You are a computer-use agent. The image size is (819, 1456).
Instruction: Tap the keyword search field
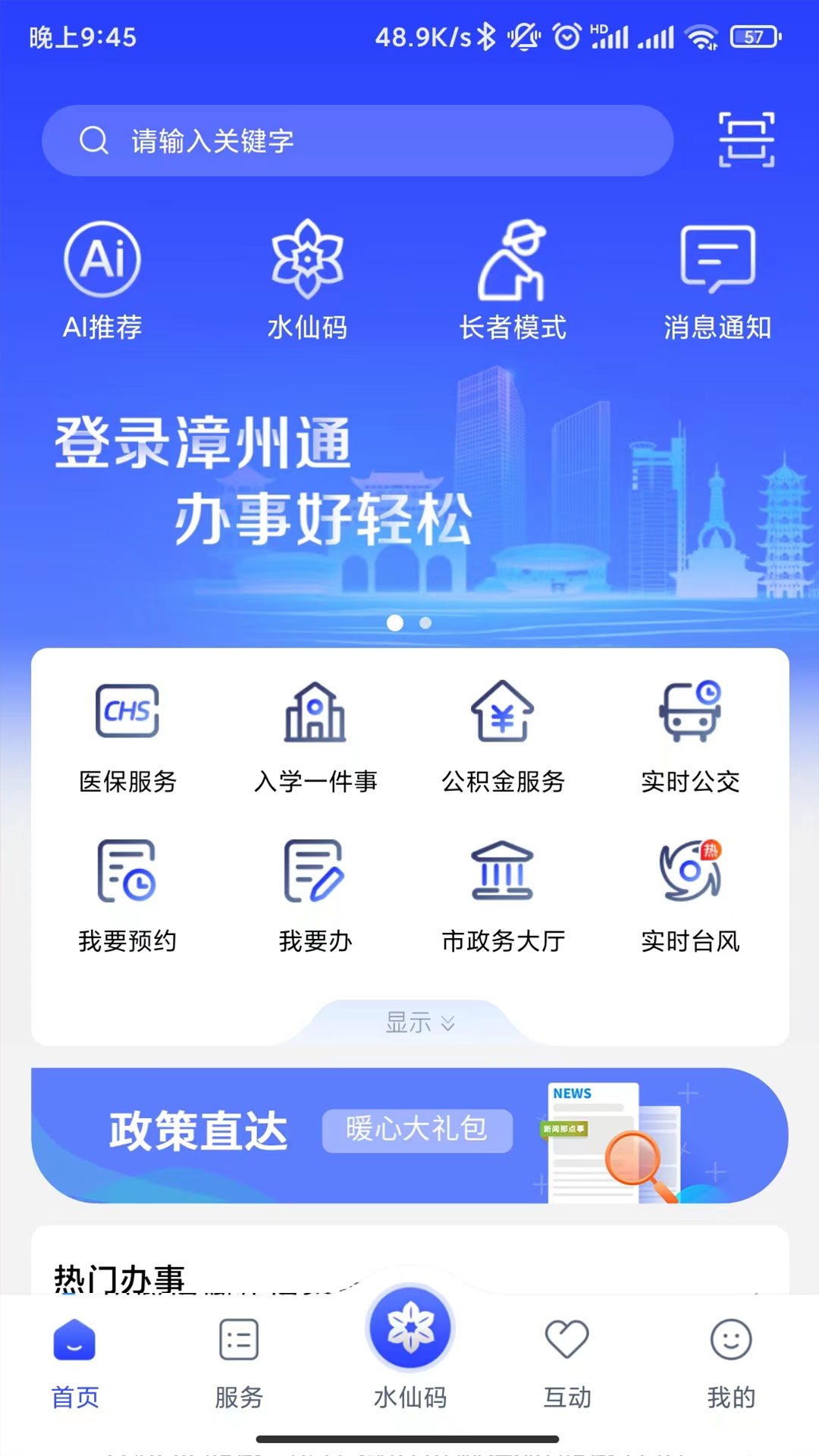357,140
